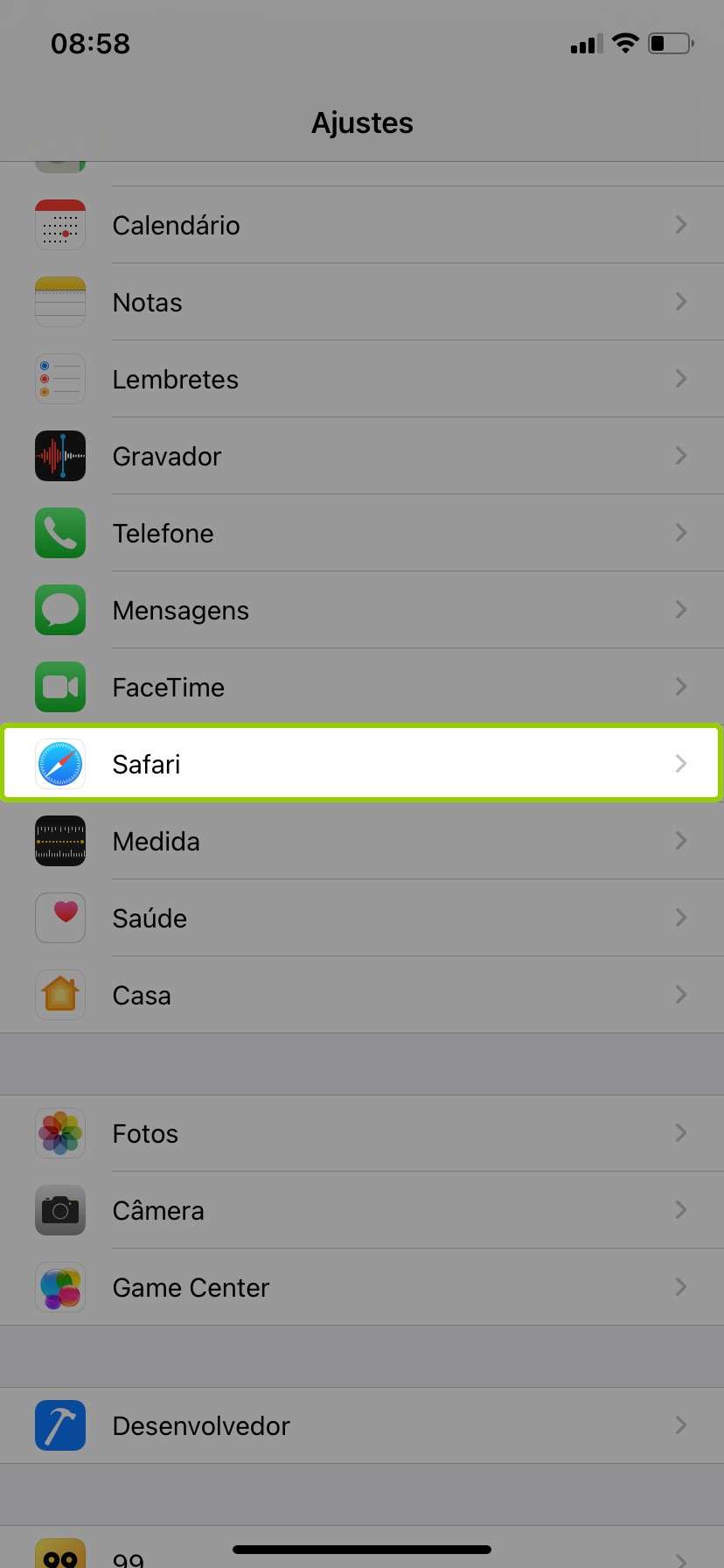This screenshot has height=1568, width=724.
Task: Open Notas settings row
Action: 362,302
